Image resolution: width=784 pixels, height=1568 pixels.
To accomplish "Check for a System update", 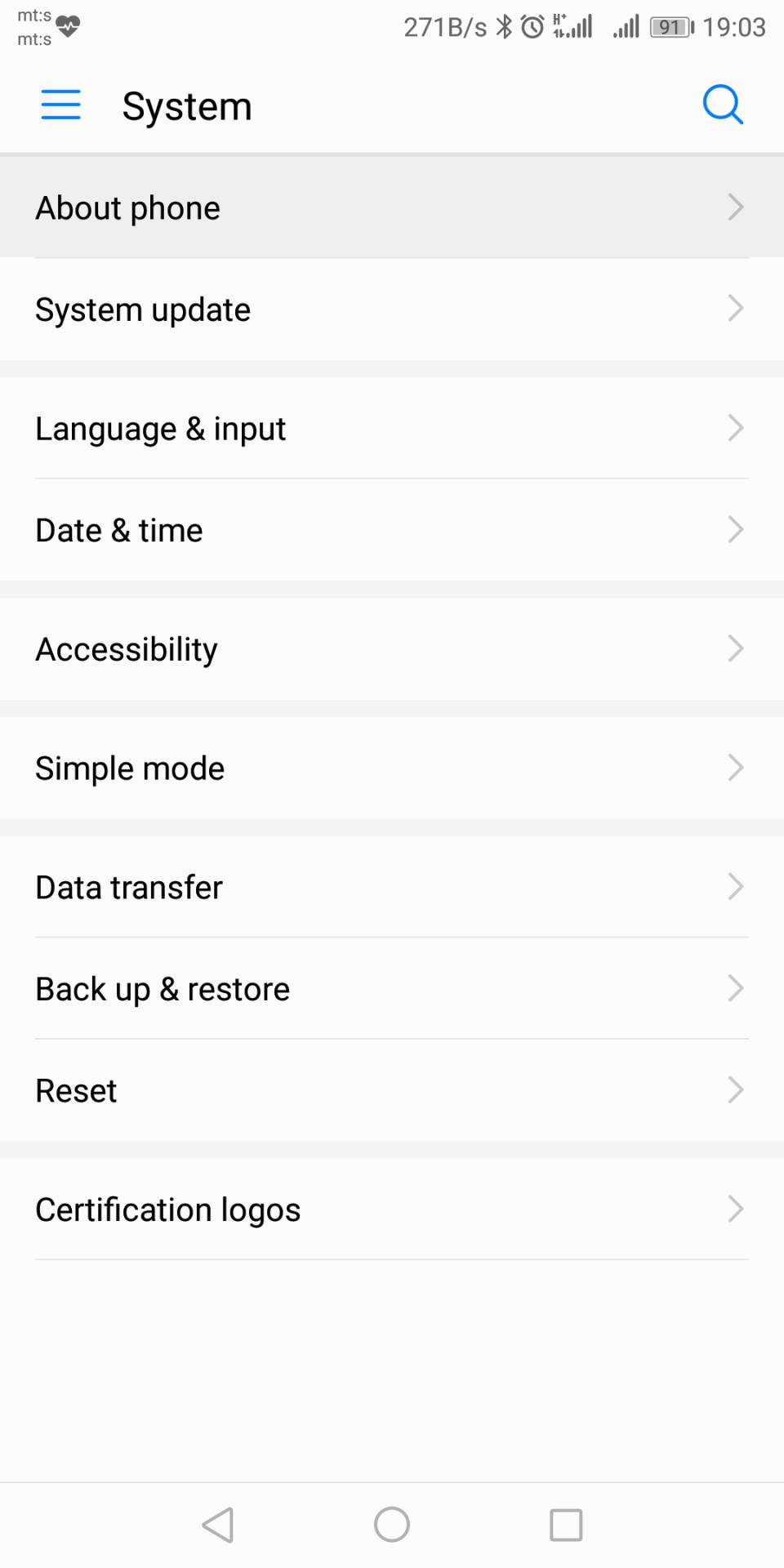I will pos(392,310).
